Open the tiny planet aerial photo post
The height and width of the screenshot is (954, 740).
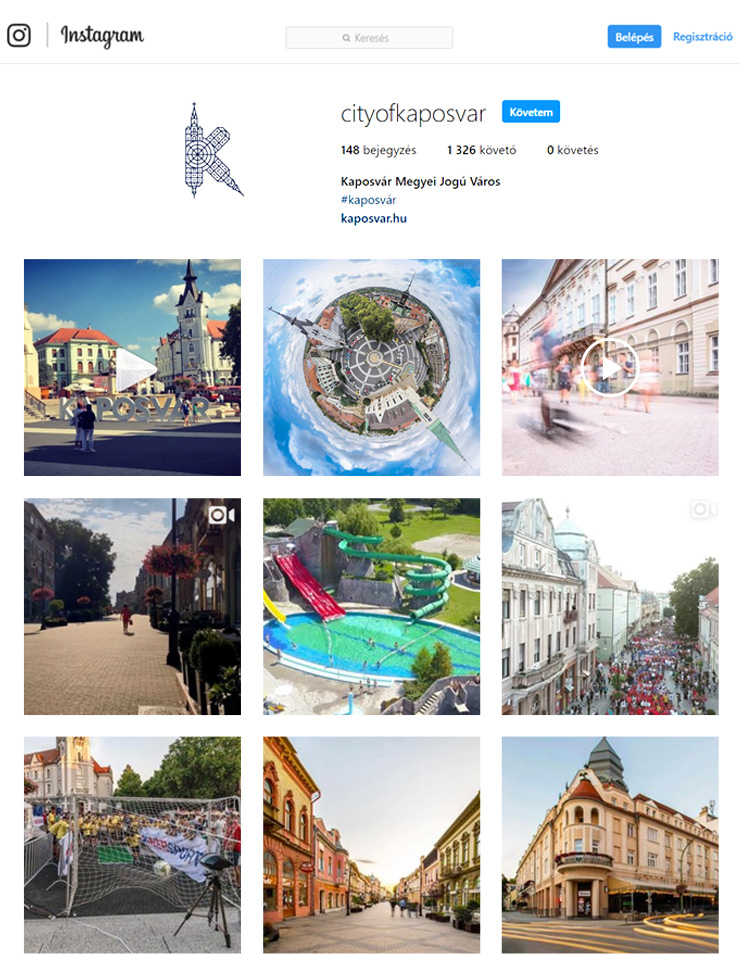click(x=371, y=367)
